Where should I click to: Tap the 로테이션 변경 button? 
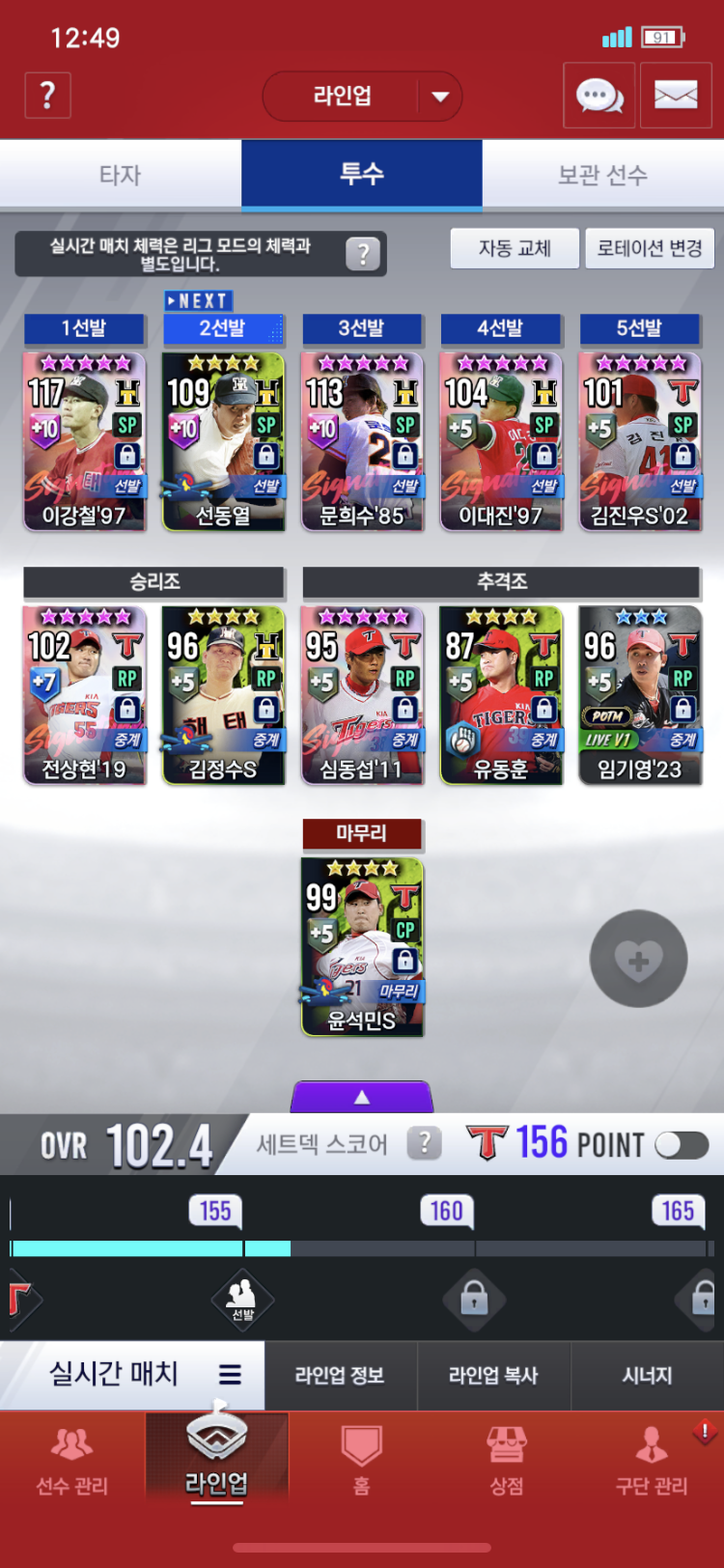point(650,248)
